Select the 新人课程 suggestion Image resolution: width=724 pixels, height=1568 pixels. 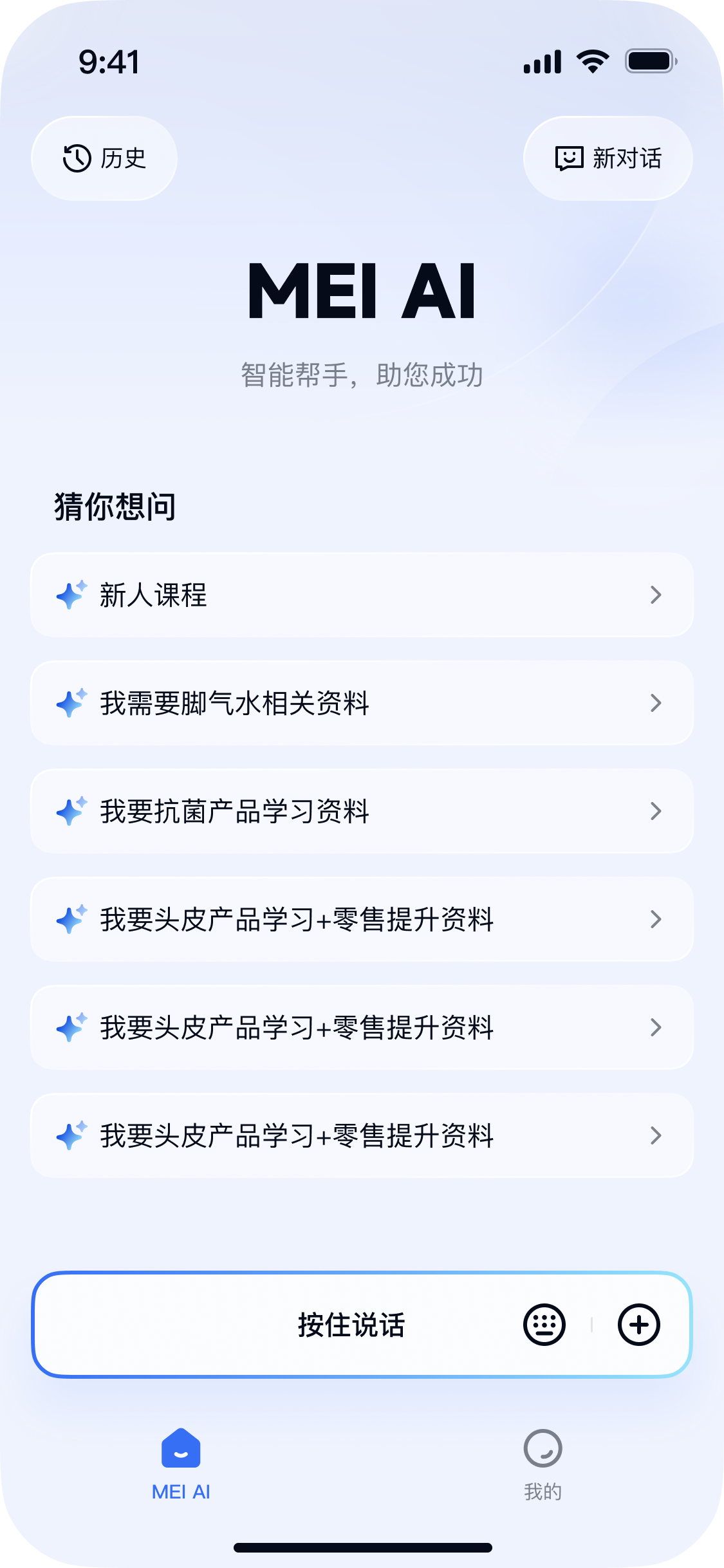coord(362,595)
